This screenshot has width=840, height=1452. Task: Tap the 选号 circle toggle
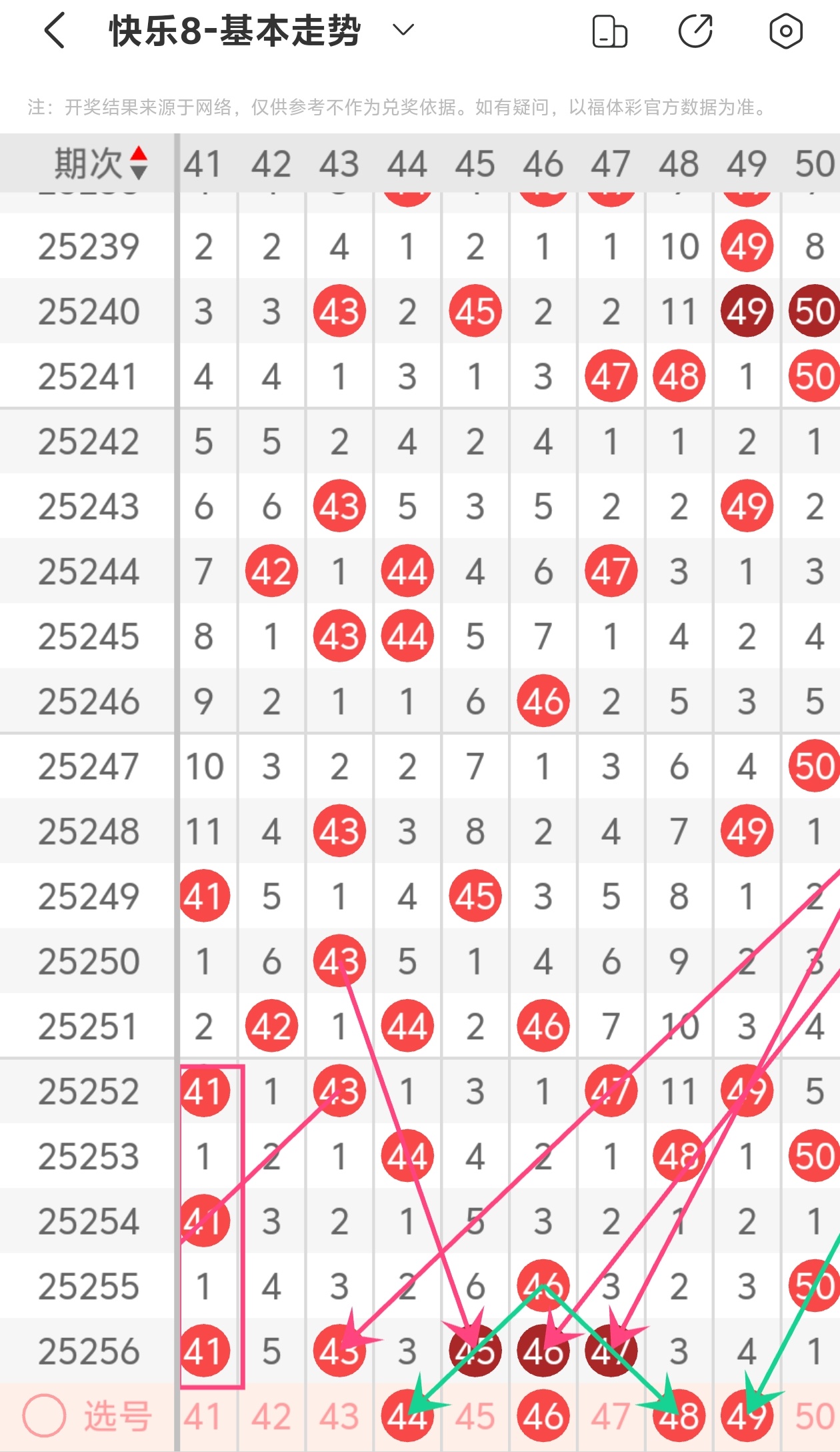click(45, 1415)
